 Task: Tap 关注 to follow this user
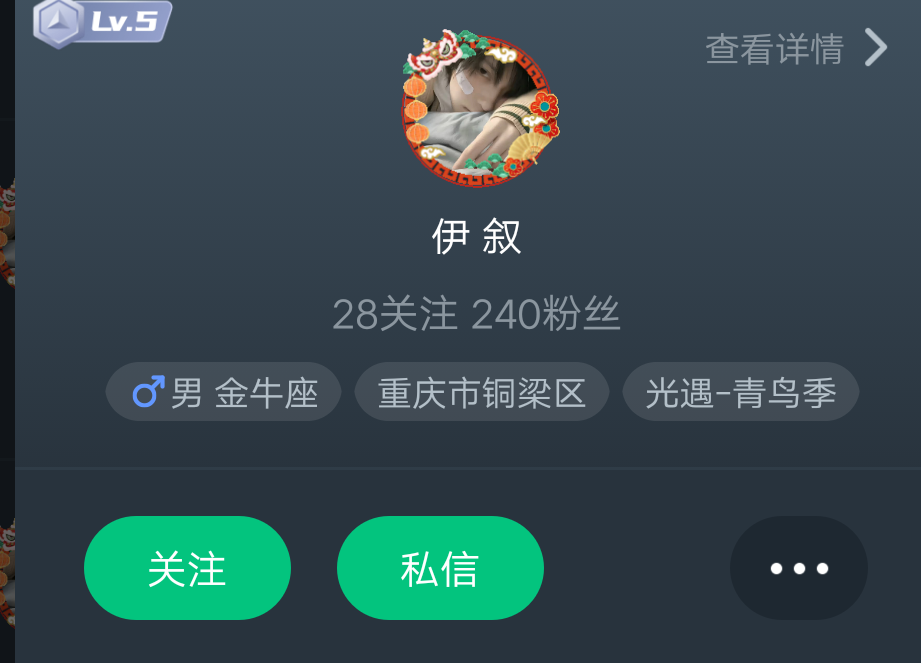[x=187, y=568]
